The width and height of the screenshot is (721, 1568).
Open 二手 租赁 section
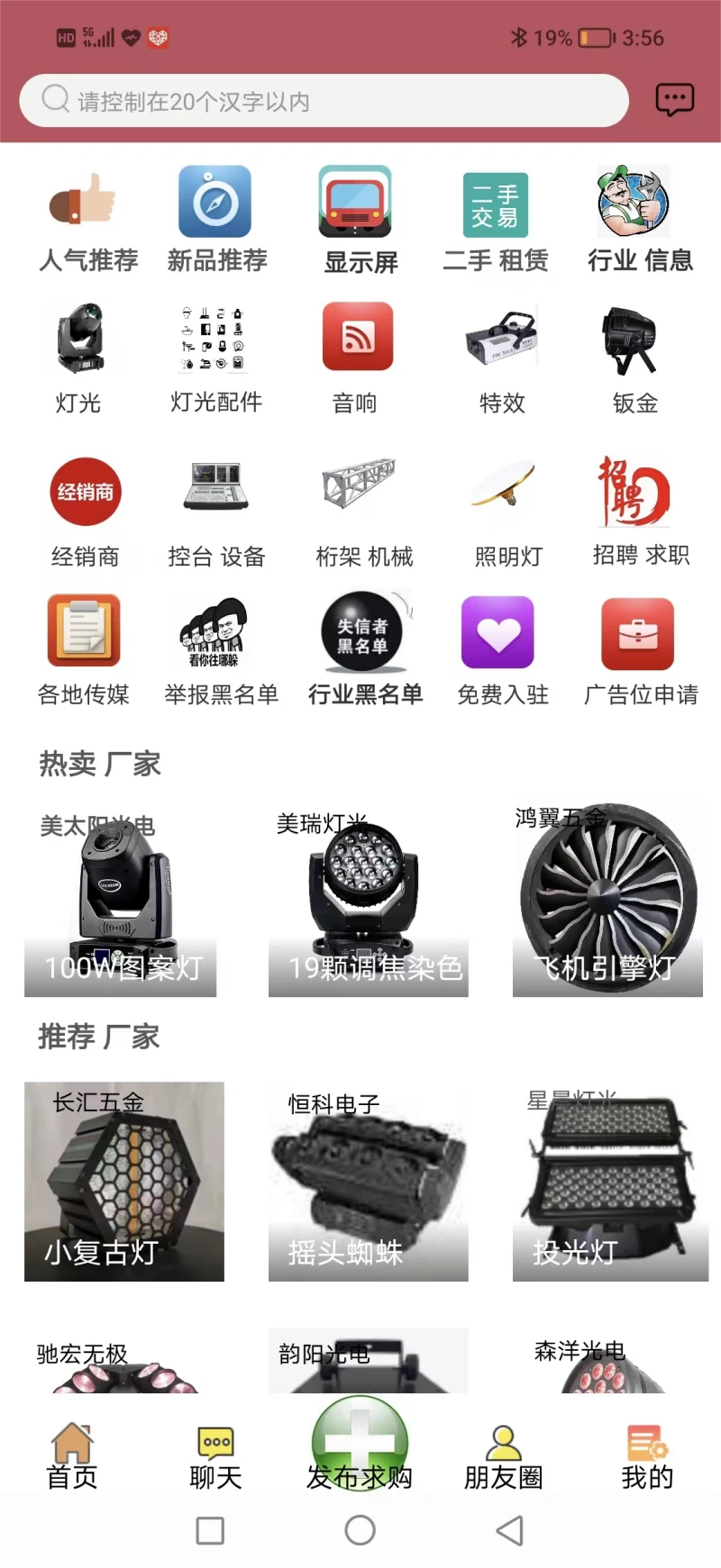[496, 220]
